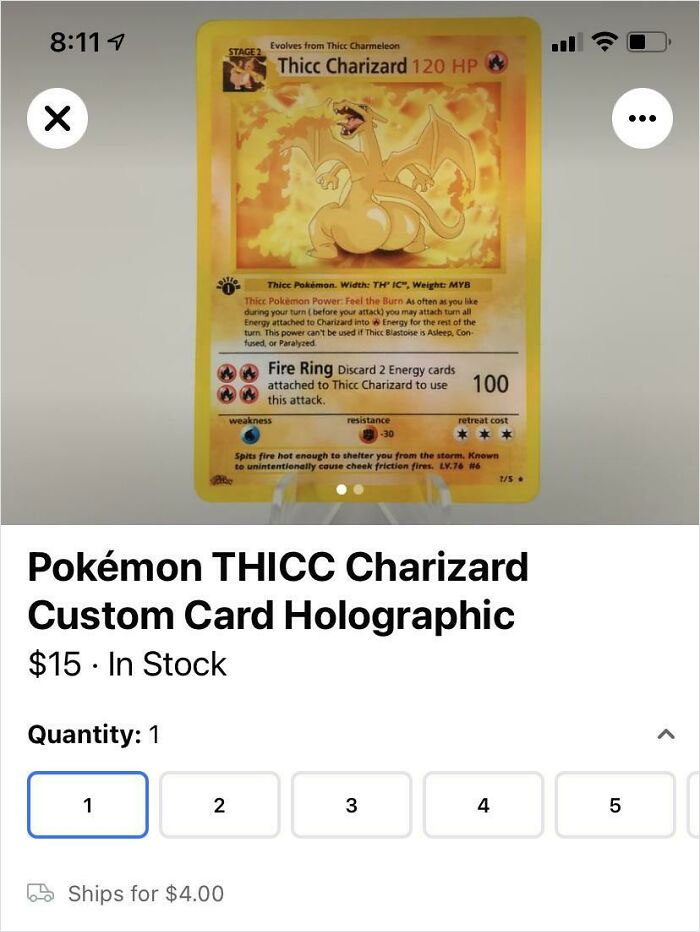Pick quantity 5
Image resolution: width=700 pixels, height=932 pixels.
615,805
